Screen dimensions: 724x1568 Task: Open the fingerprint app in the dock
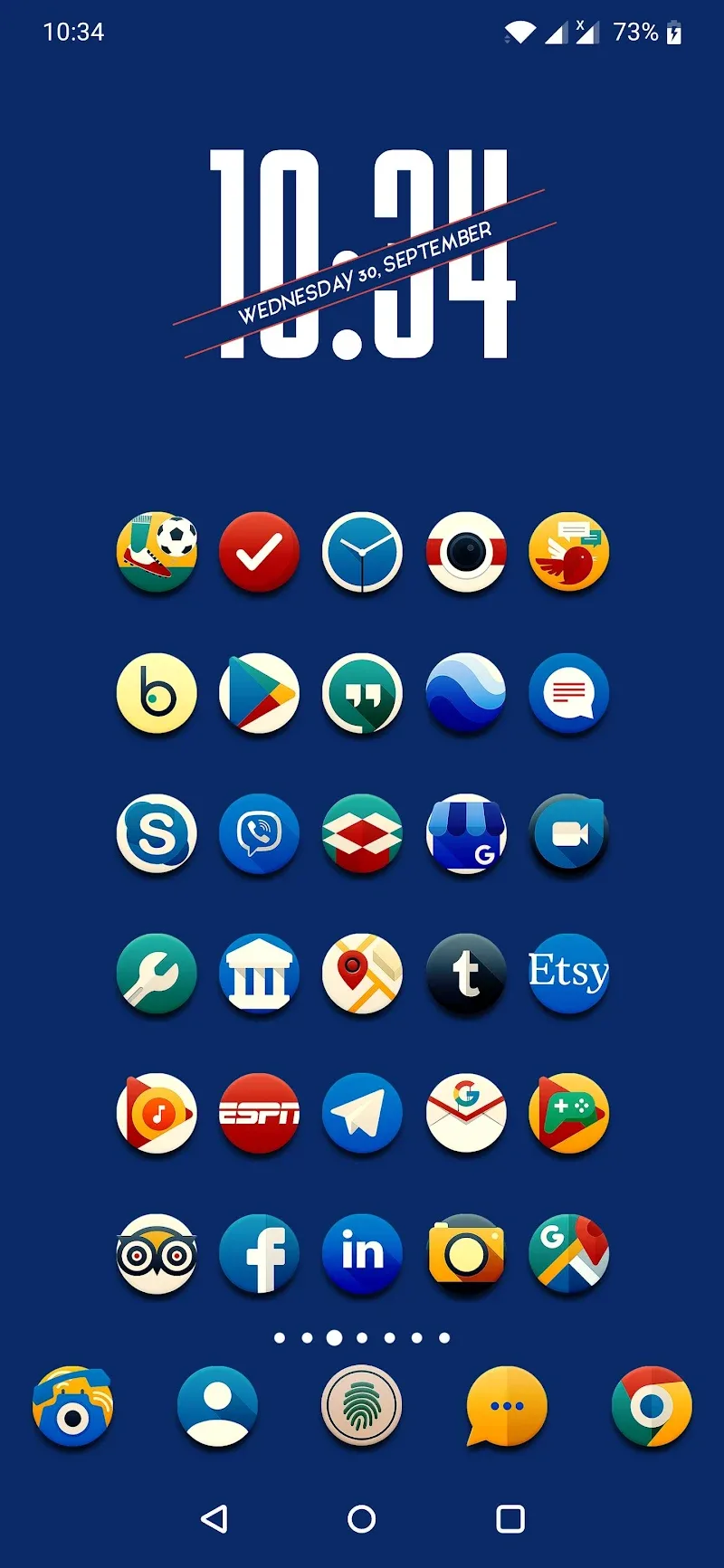[362, 1407]
